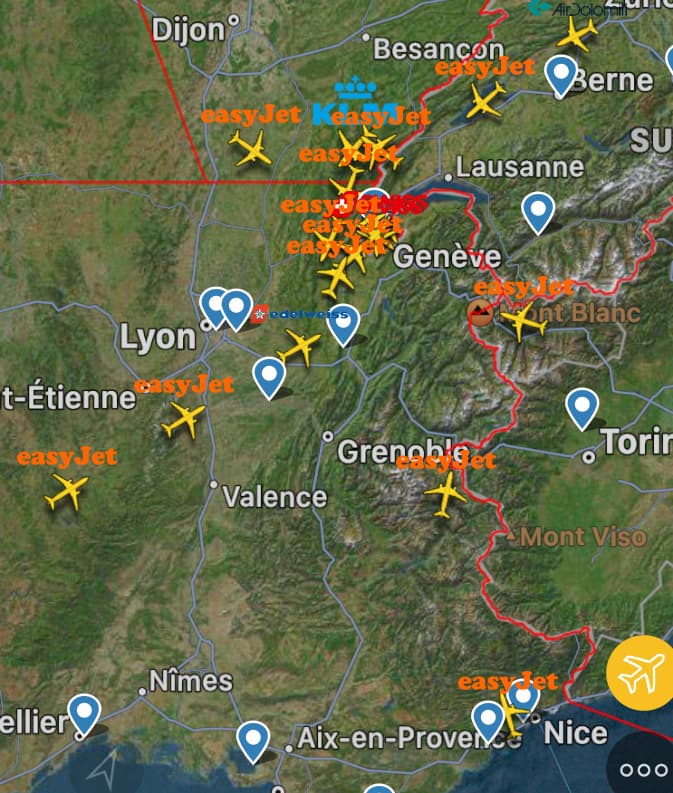Select the edelweiss plane east of Lyon
Viewport: 673px width, 793px height.
(x=298, y=348)
